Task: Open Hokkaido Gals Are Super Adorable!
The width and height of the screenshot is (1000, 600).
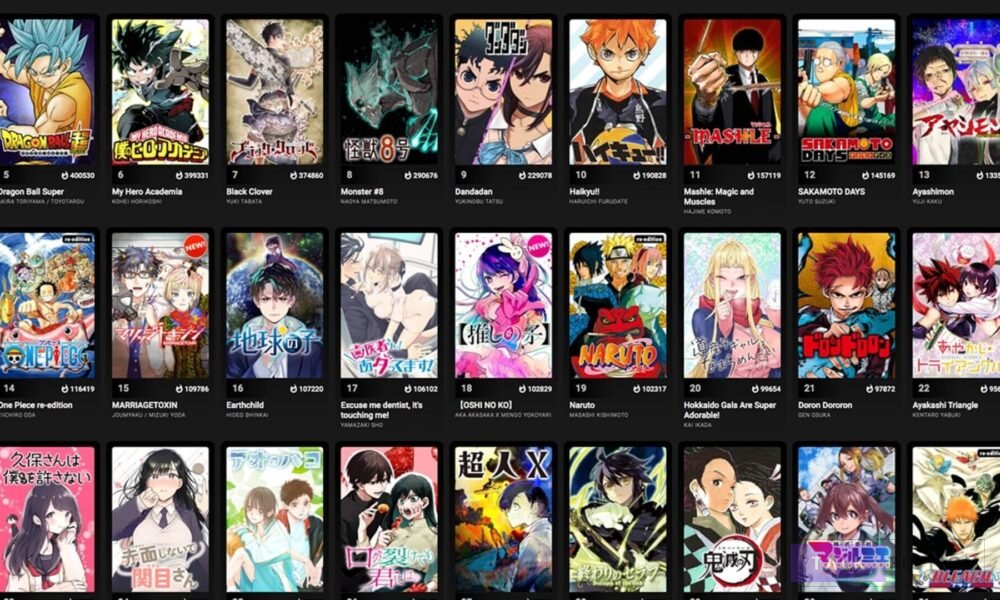Action: click(x=732, y=305)
